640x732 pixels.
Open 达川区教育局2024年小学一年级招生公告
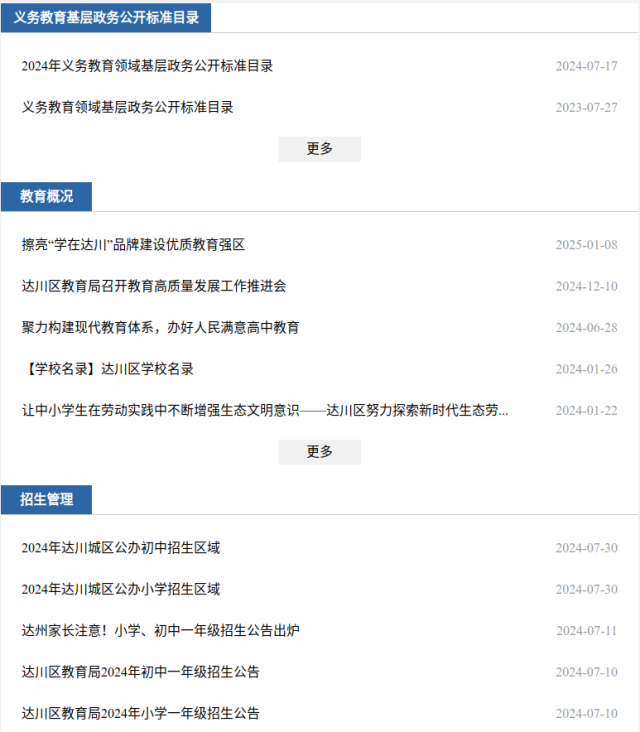click(x=140, y=713)
